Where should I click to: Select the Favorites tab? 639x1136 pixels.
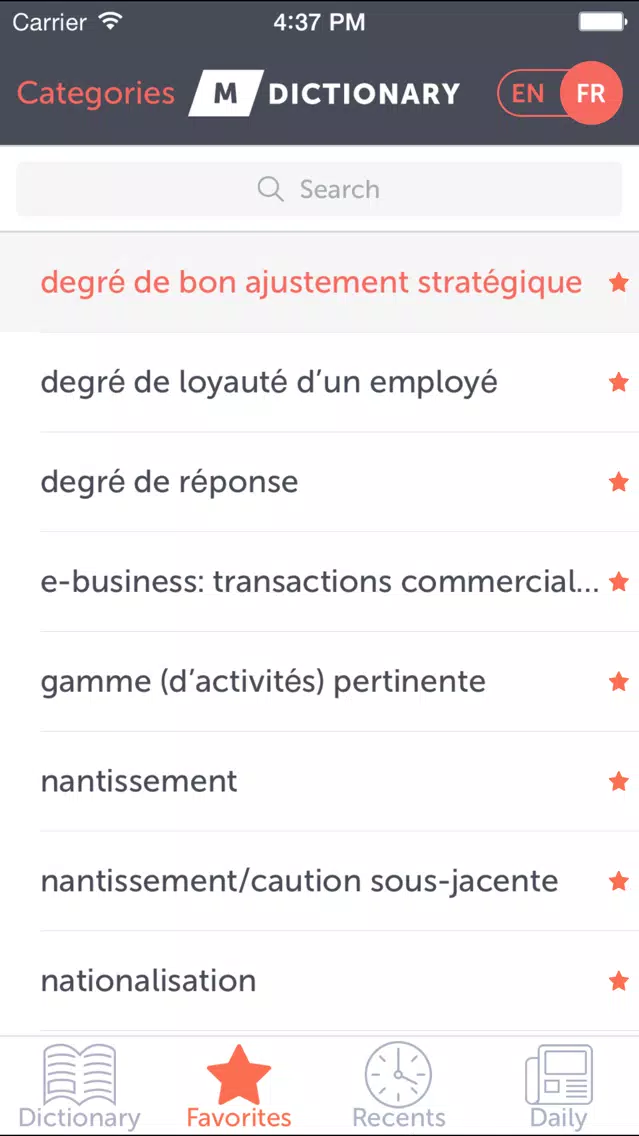point(239,1087)
